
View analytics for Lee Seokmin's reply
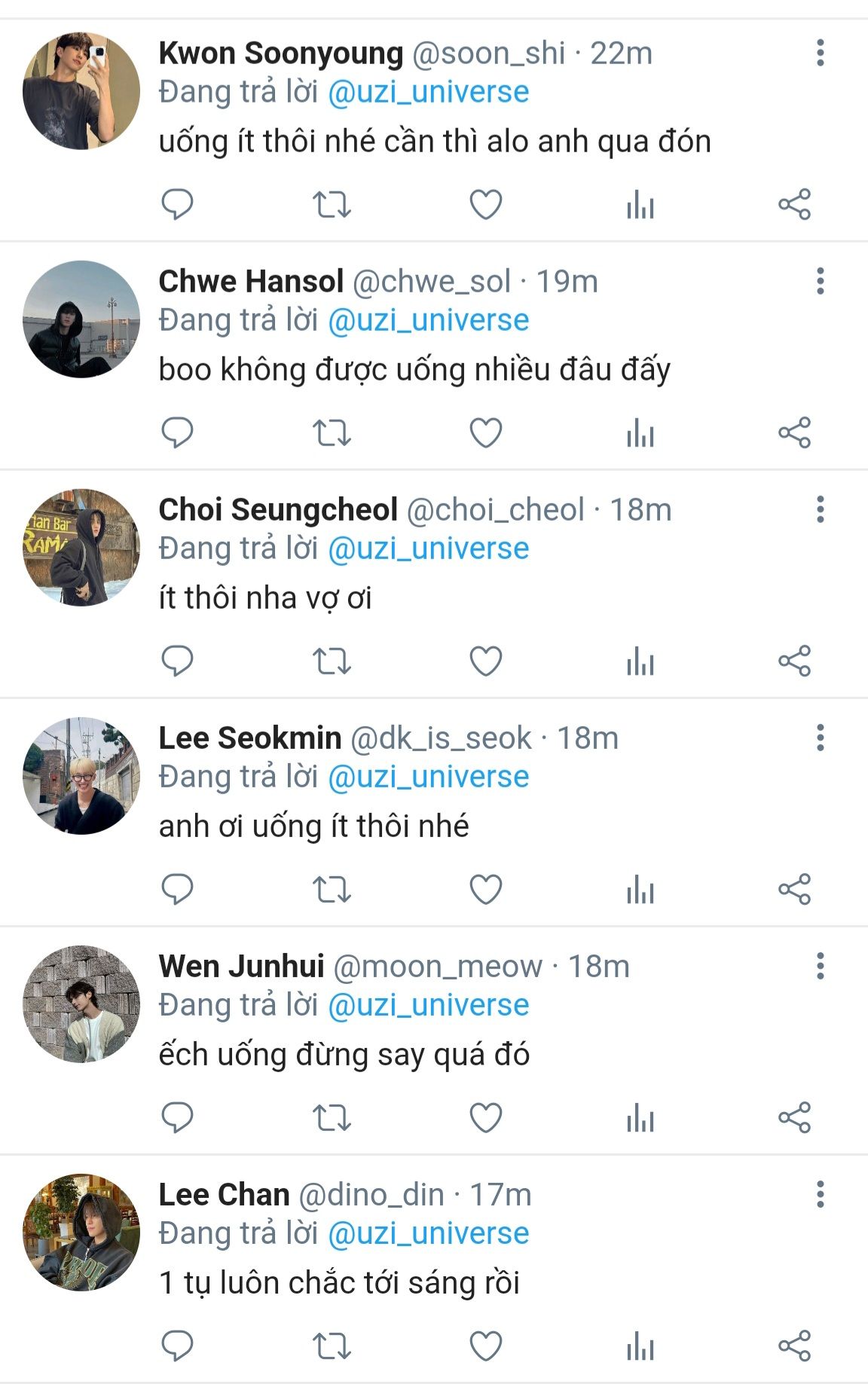click(x=640, y=889)
